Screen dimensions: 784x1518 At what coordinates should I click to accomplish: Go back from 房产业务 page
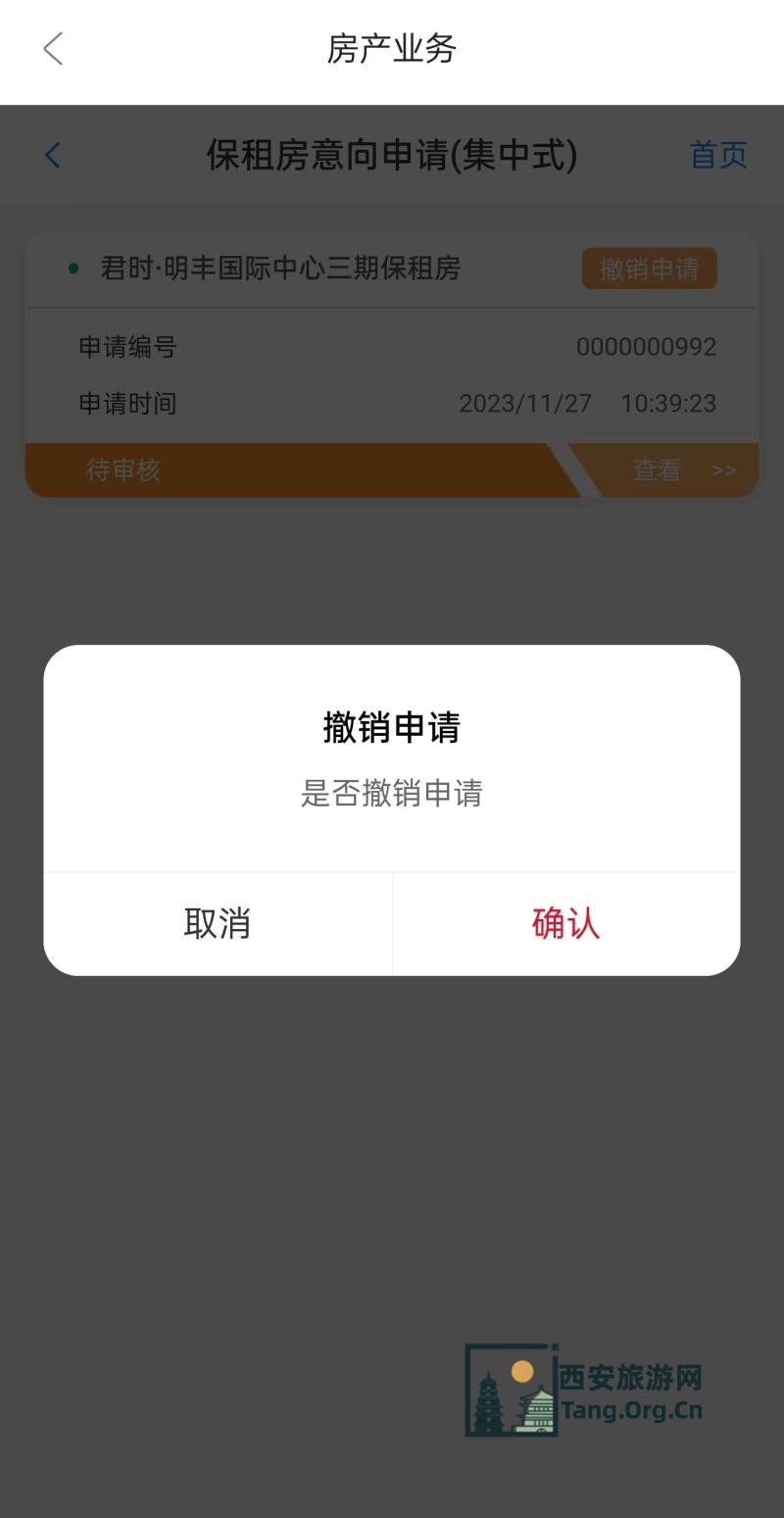(x=53, y=48)
